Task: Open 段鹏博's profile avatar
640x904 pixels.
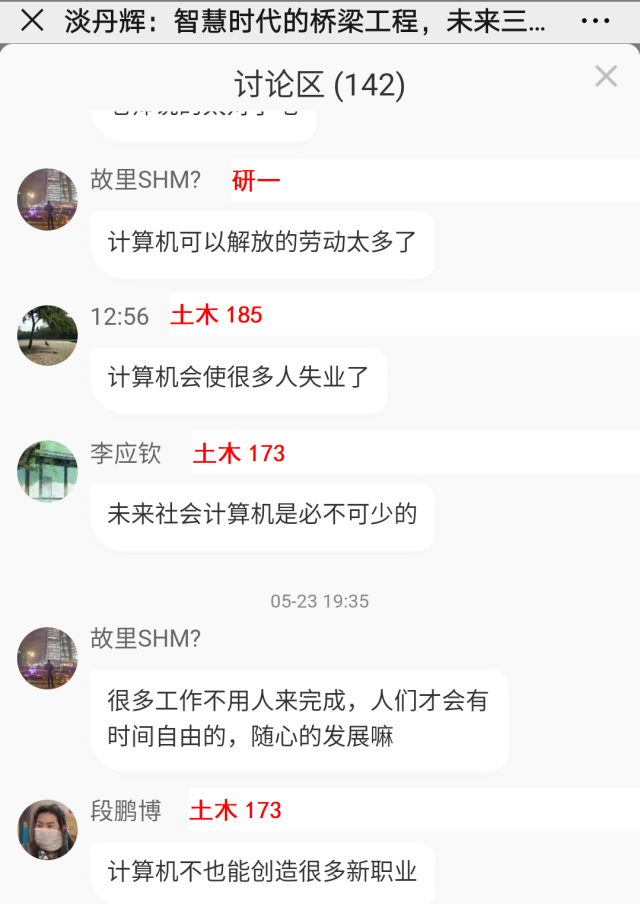Action: pyautogui.click(x=47, y=829)
